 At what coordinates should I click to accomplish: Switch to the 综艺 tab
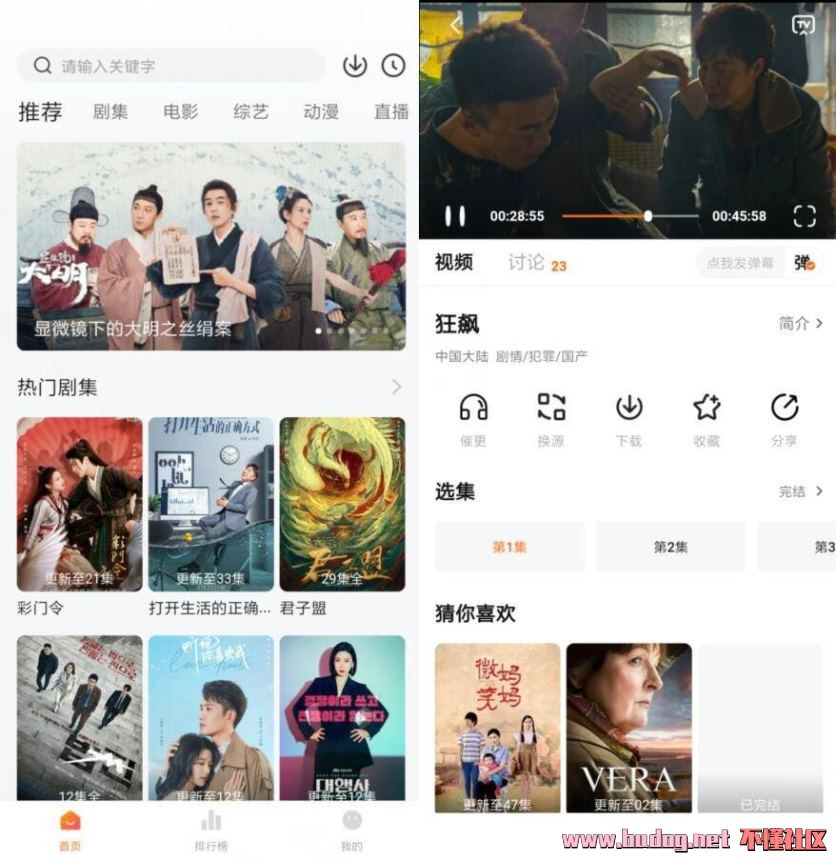pyautogui.click(x=250, y=112)
